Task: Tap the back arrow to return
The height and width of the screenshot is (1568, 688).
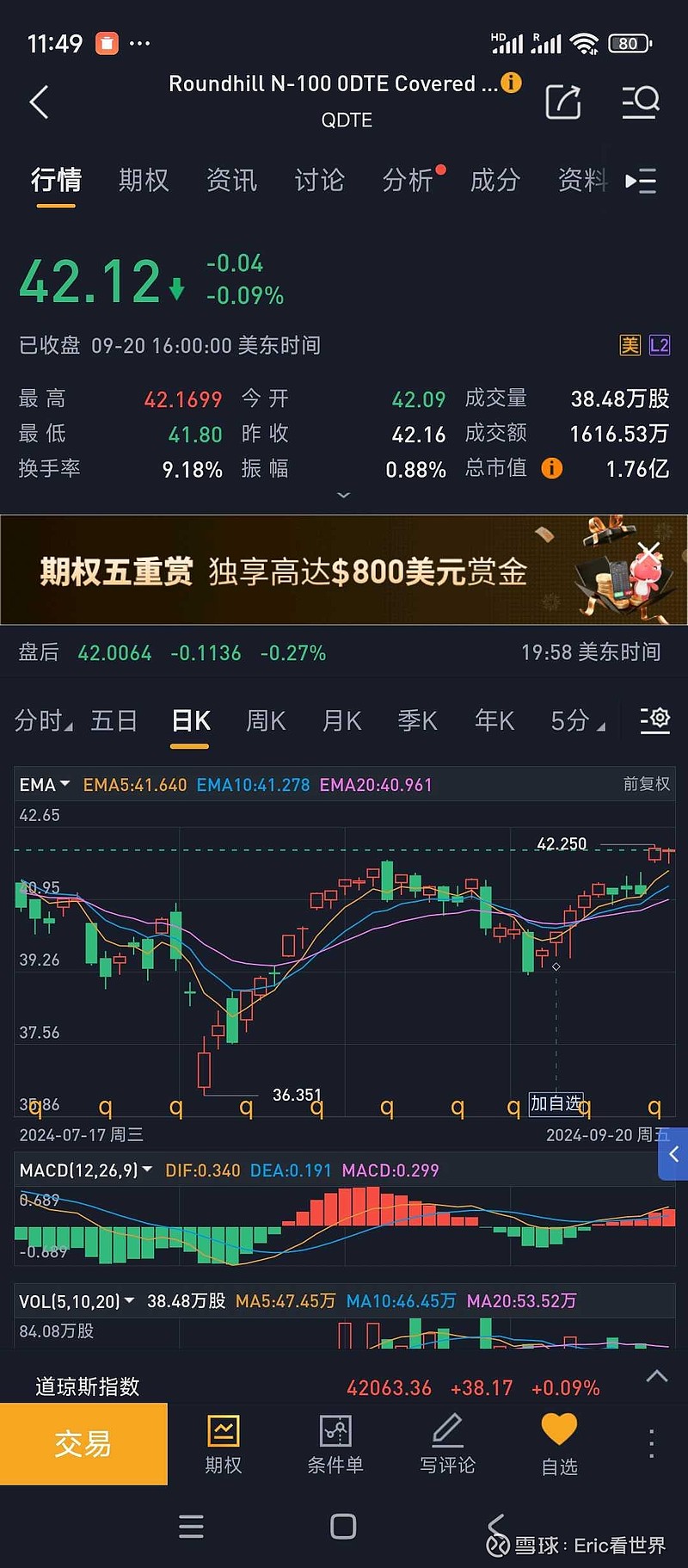Action: click(39, 102)
